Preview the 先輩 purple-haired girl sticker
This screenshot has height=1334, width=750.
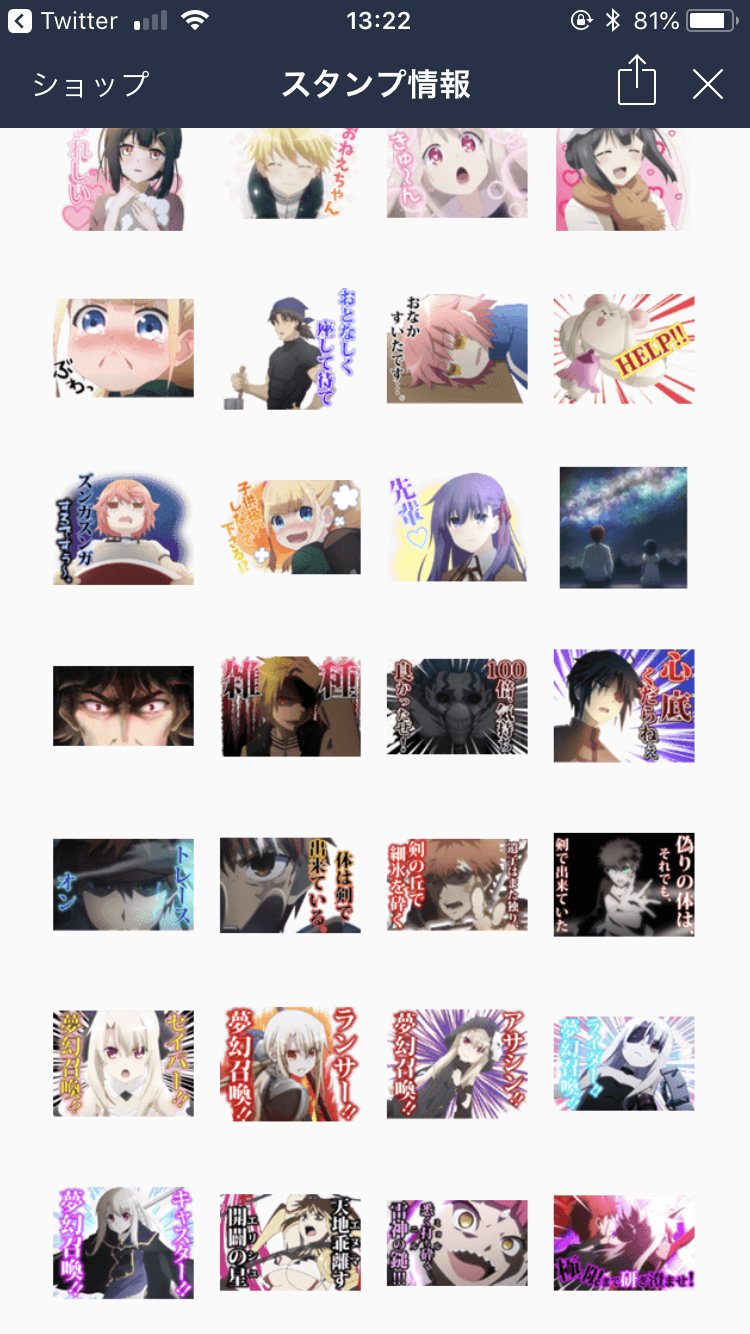tap(456, 528)
